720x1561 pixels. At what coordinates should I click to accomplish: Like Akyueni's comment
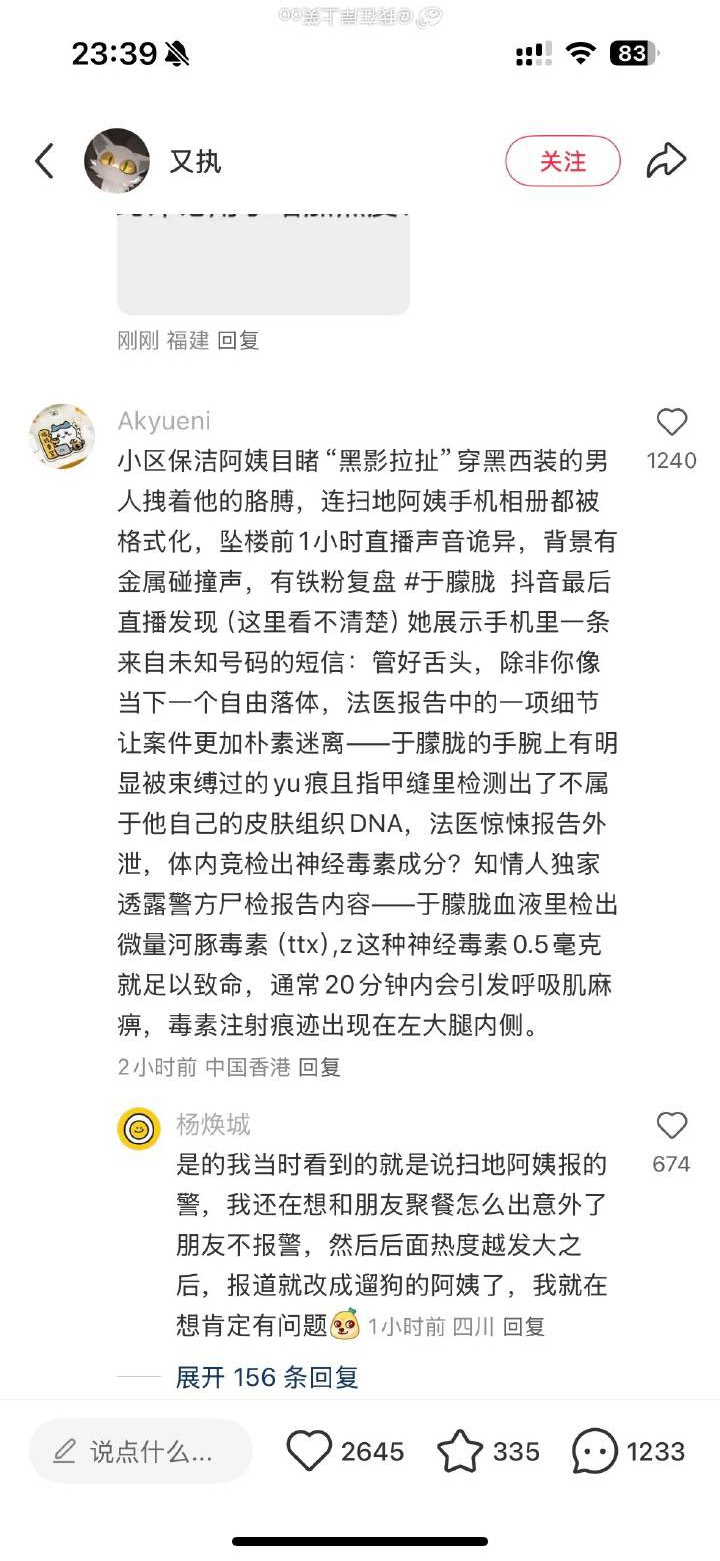(671, 424)
